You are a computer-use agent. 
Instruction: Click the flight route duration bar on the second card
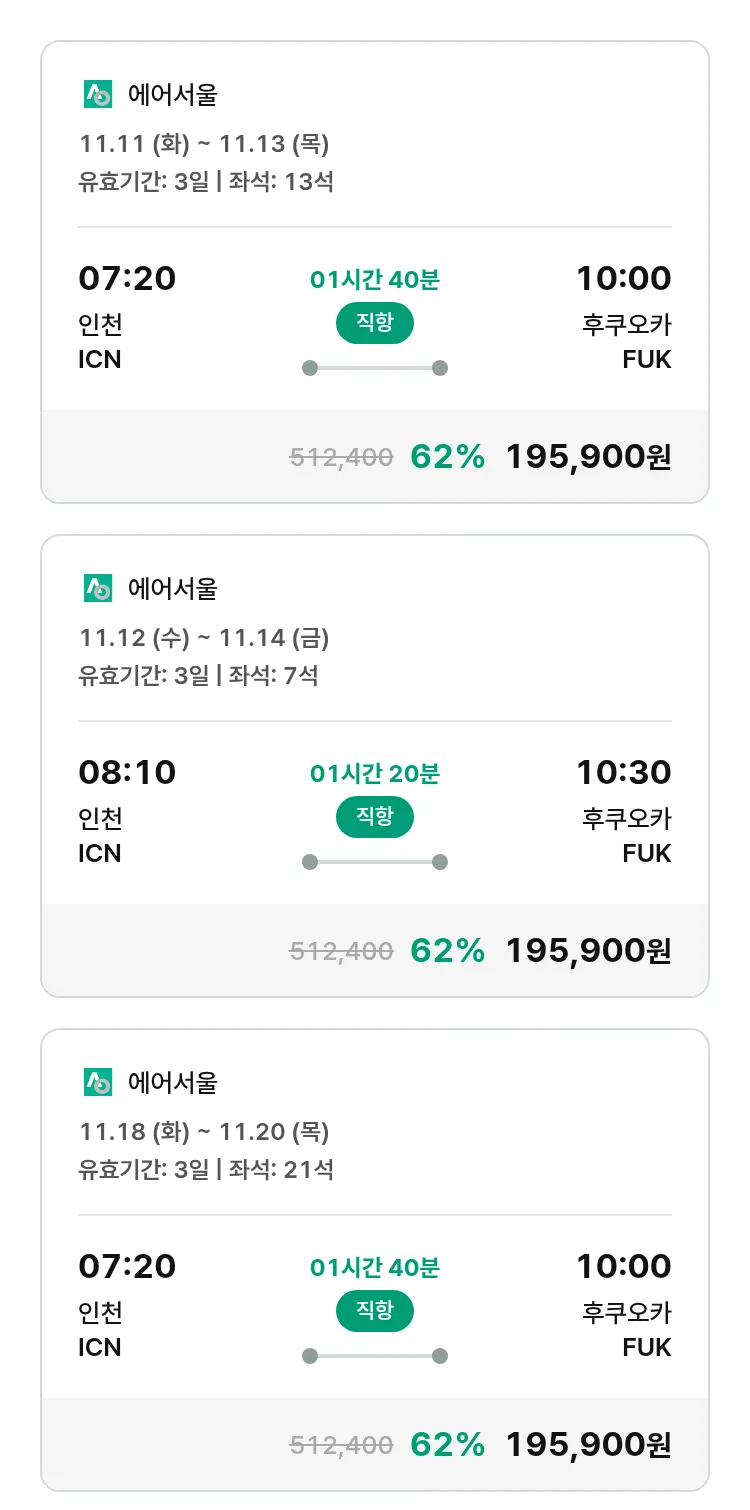(x=374, y=861)
